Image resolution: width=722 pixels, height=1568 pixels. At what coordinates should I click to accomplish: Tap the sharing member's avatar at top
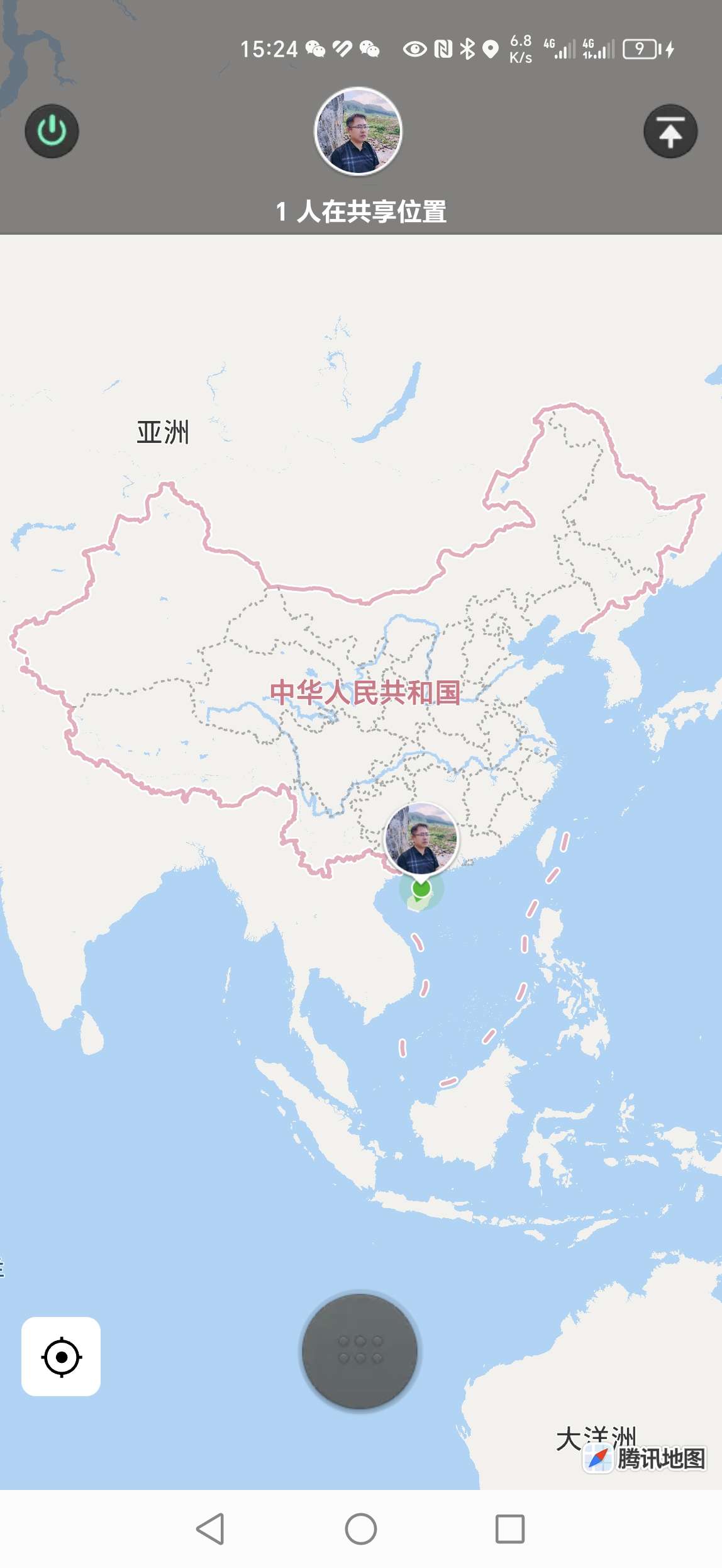pos(358,131)
